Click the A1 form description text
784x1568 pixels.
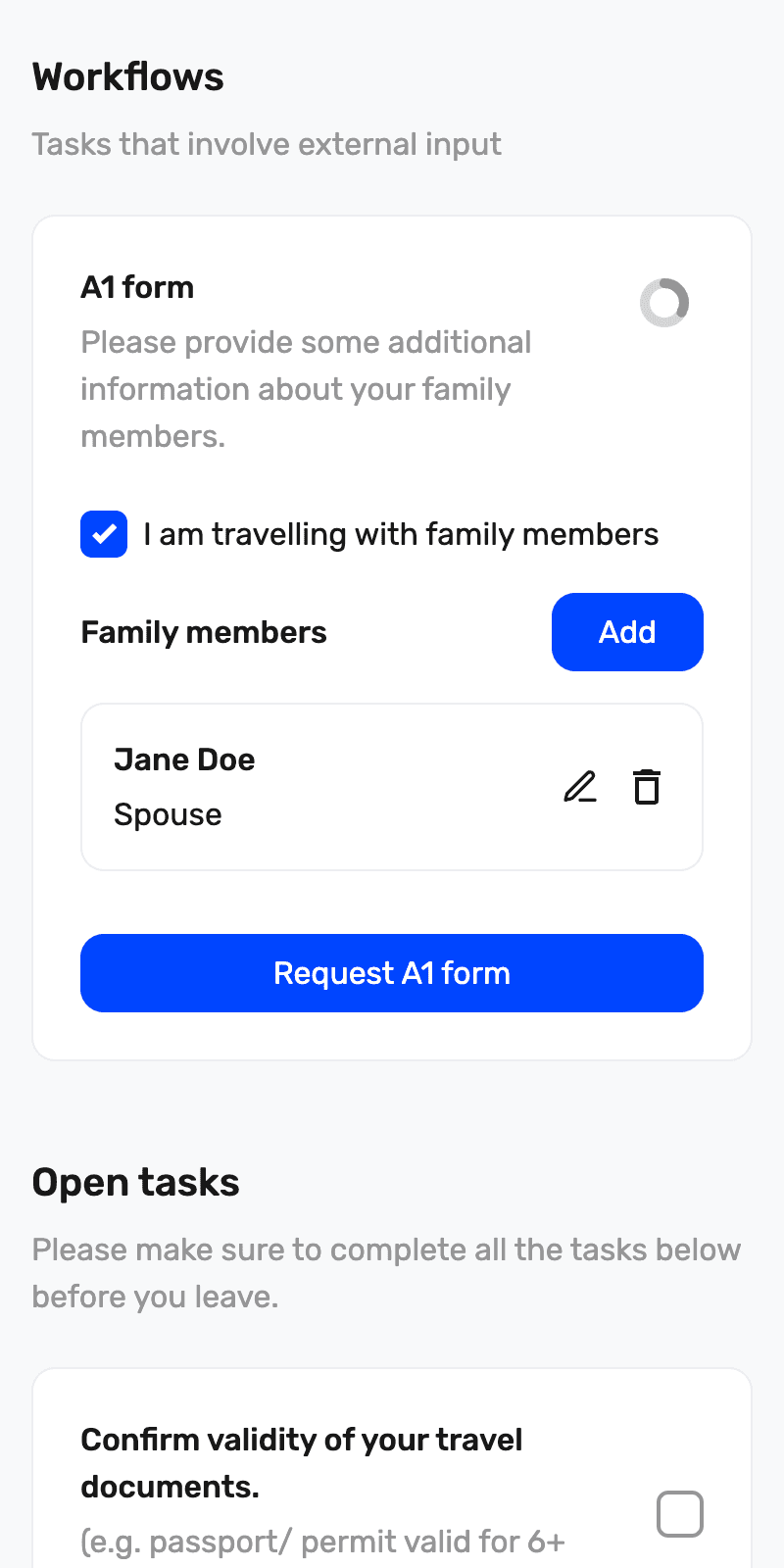[306, 388]
